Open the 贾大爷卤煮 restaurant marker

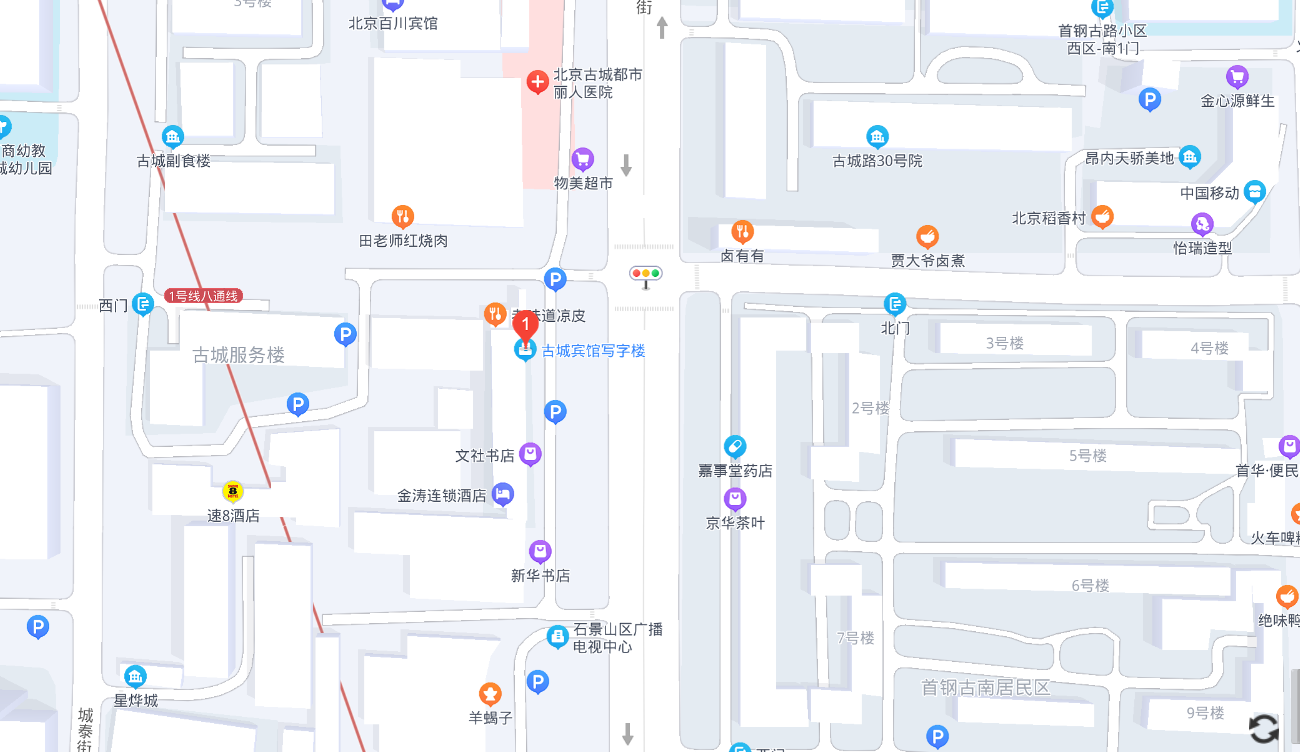(x=927, y=237)
